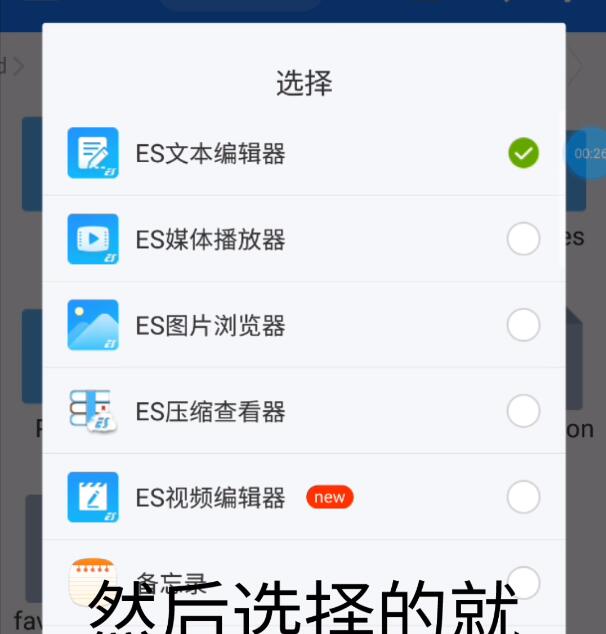Image resolution: width=606 pixels, height=634 pixels.
Task: Choose ES媒体播放器 from the list
Action: (x=211, y=240)
